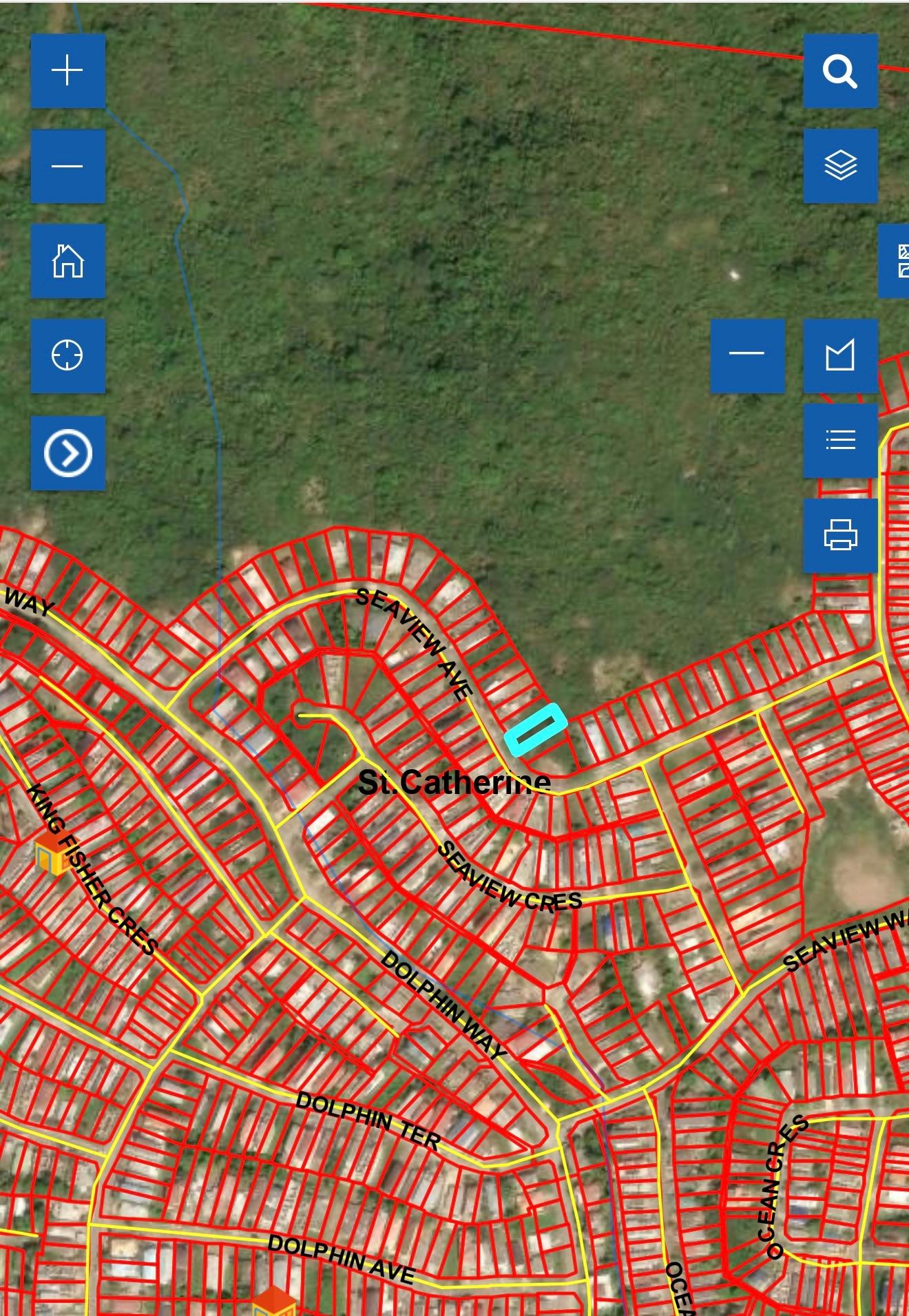Viewport: 909px width, 1316px height.
Task: Collapse the toolbar with the minus button
Action: click(x=747, y=355)
